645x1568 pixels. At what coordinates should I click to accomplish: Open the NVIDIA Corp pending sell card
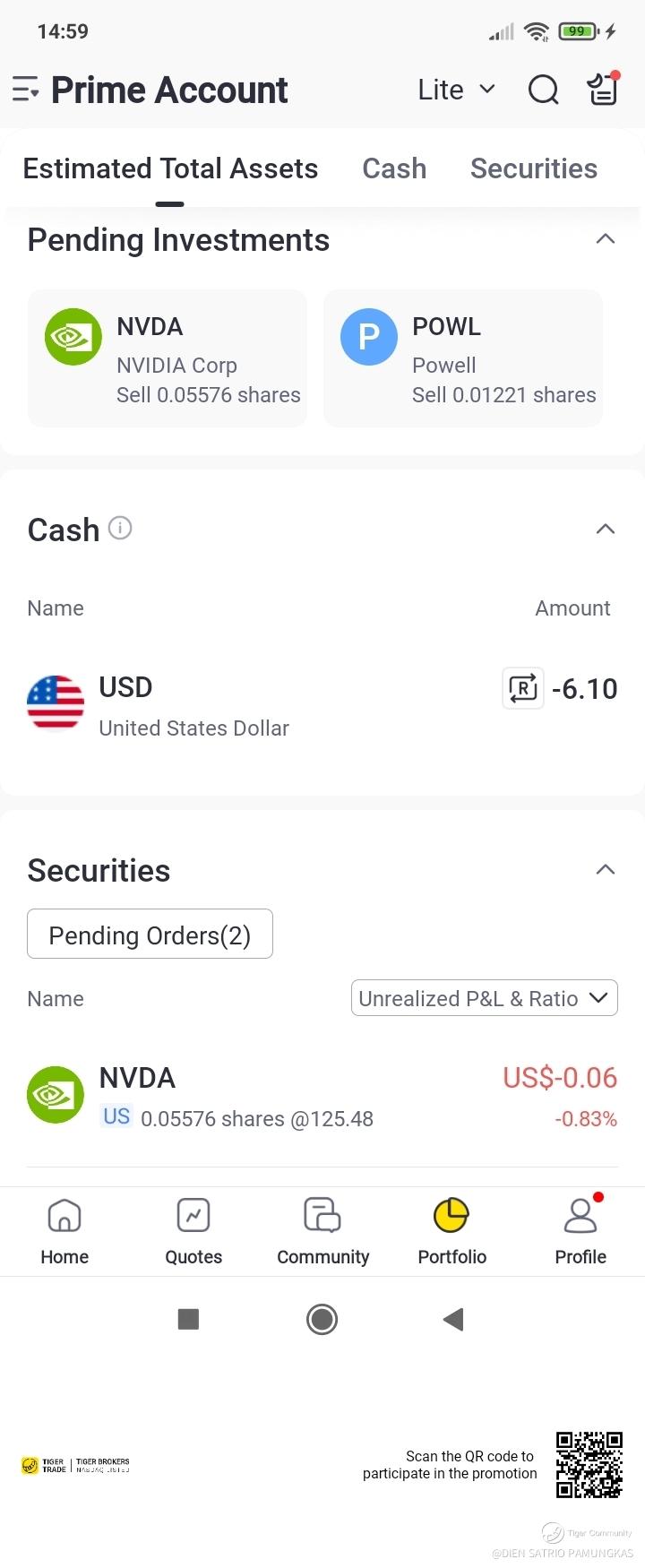coord(168,358)
